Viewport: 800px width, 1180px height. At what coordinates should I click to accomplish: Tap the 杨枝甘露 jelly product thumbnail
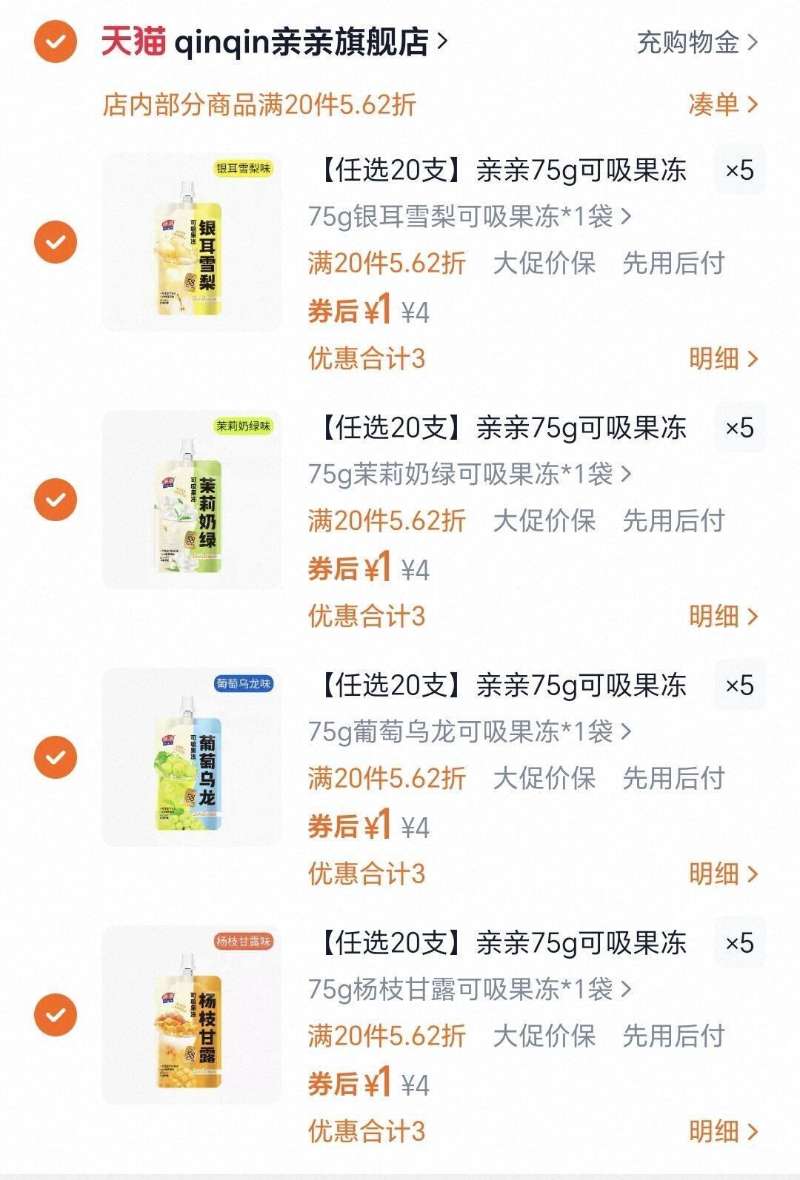tap(190, 1012)
